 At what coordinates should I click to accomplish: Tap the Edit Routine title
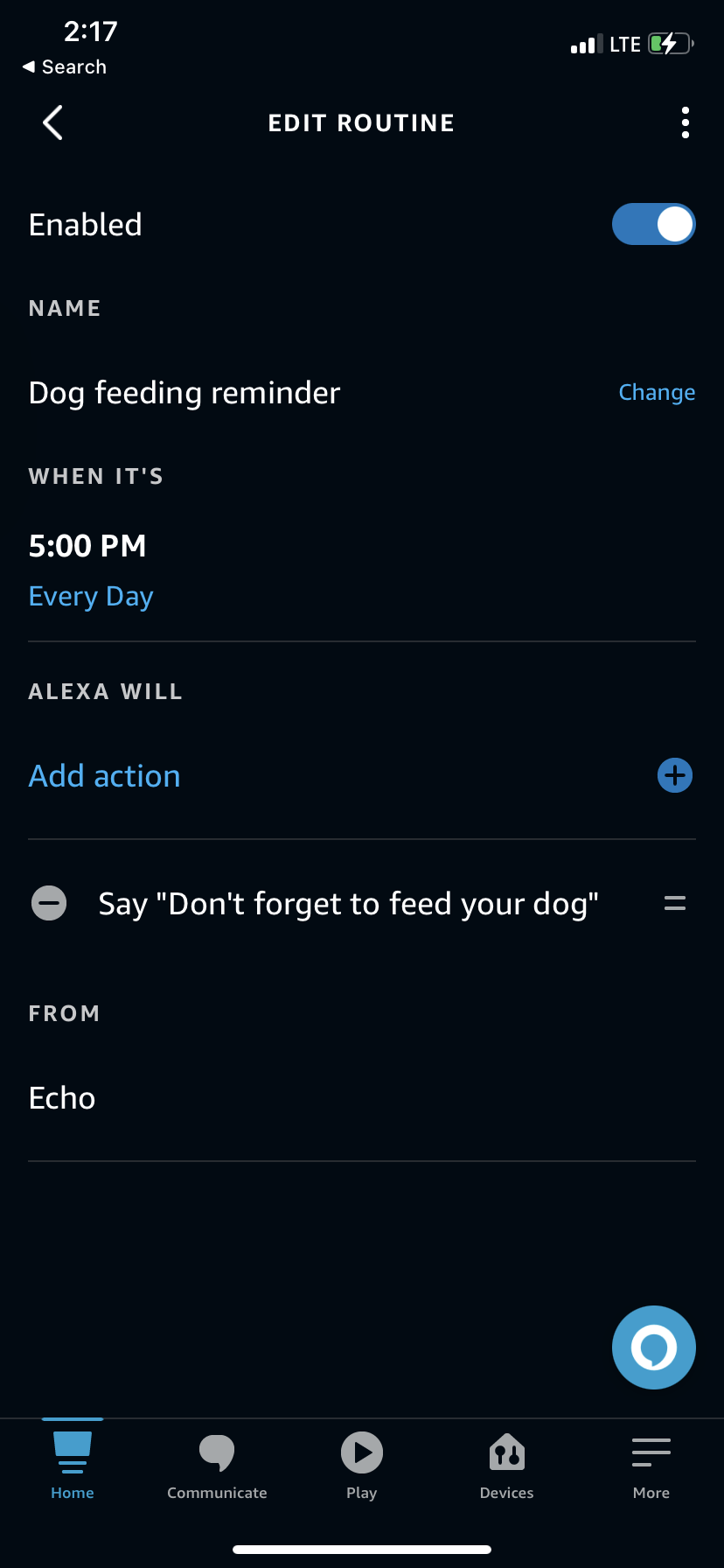(361, 122)
